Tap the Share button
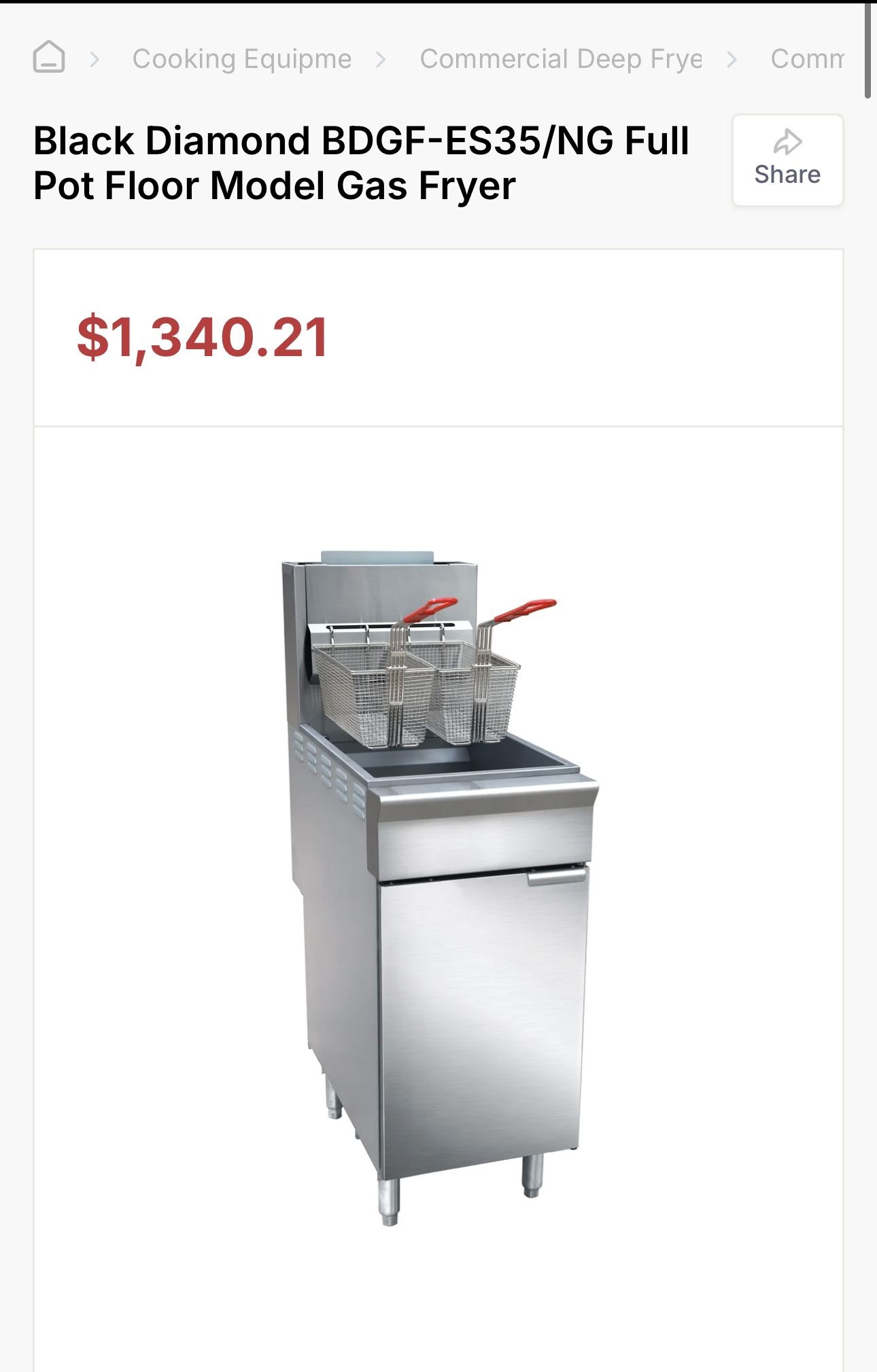877x1372 pixels. click(x=787, y=158)
